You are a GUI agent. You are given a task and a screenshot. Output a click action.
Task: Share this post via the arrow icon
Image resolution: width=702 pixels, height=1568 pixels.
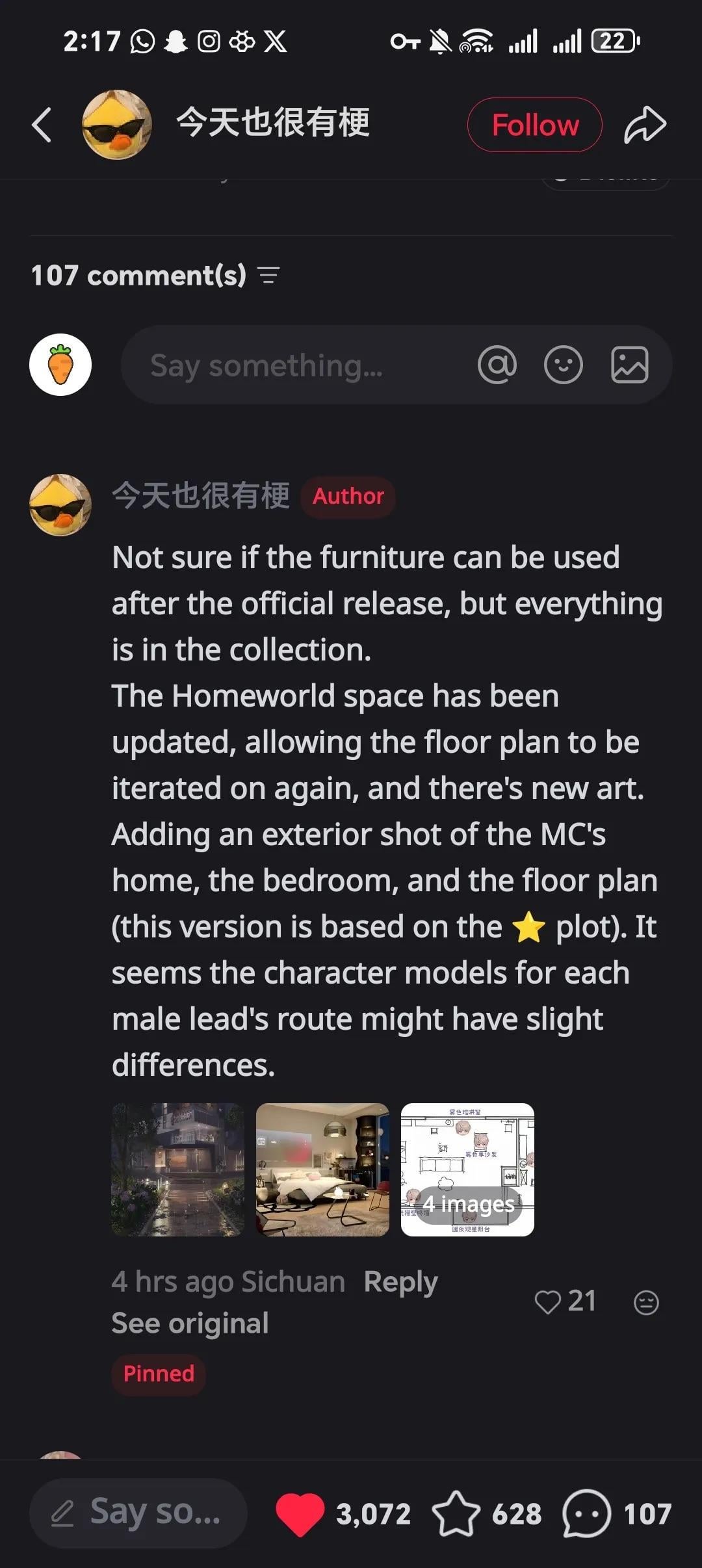[645, 125]
